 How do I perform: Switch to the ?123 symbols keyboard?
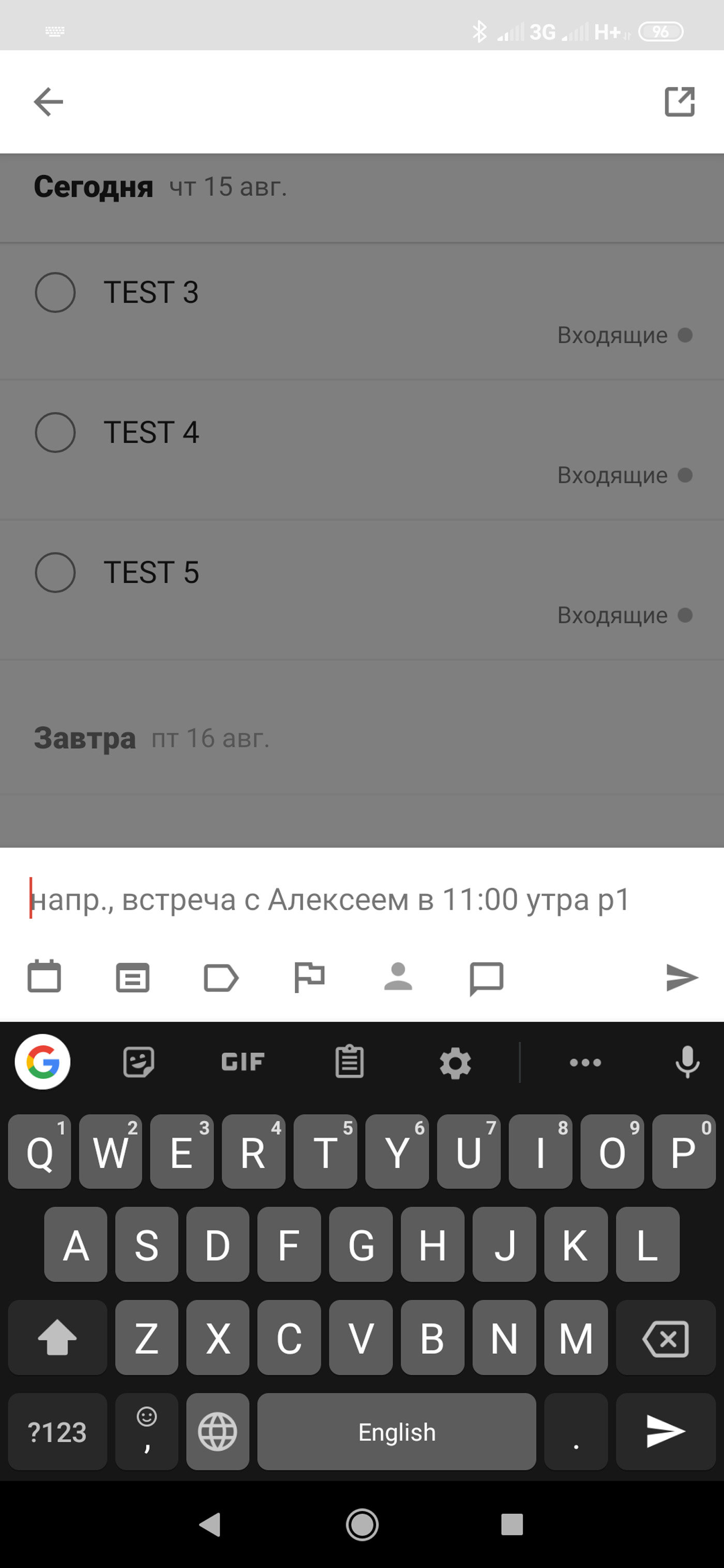57,1432
